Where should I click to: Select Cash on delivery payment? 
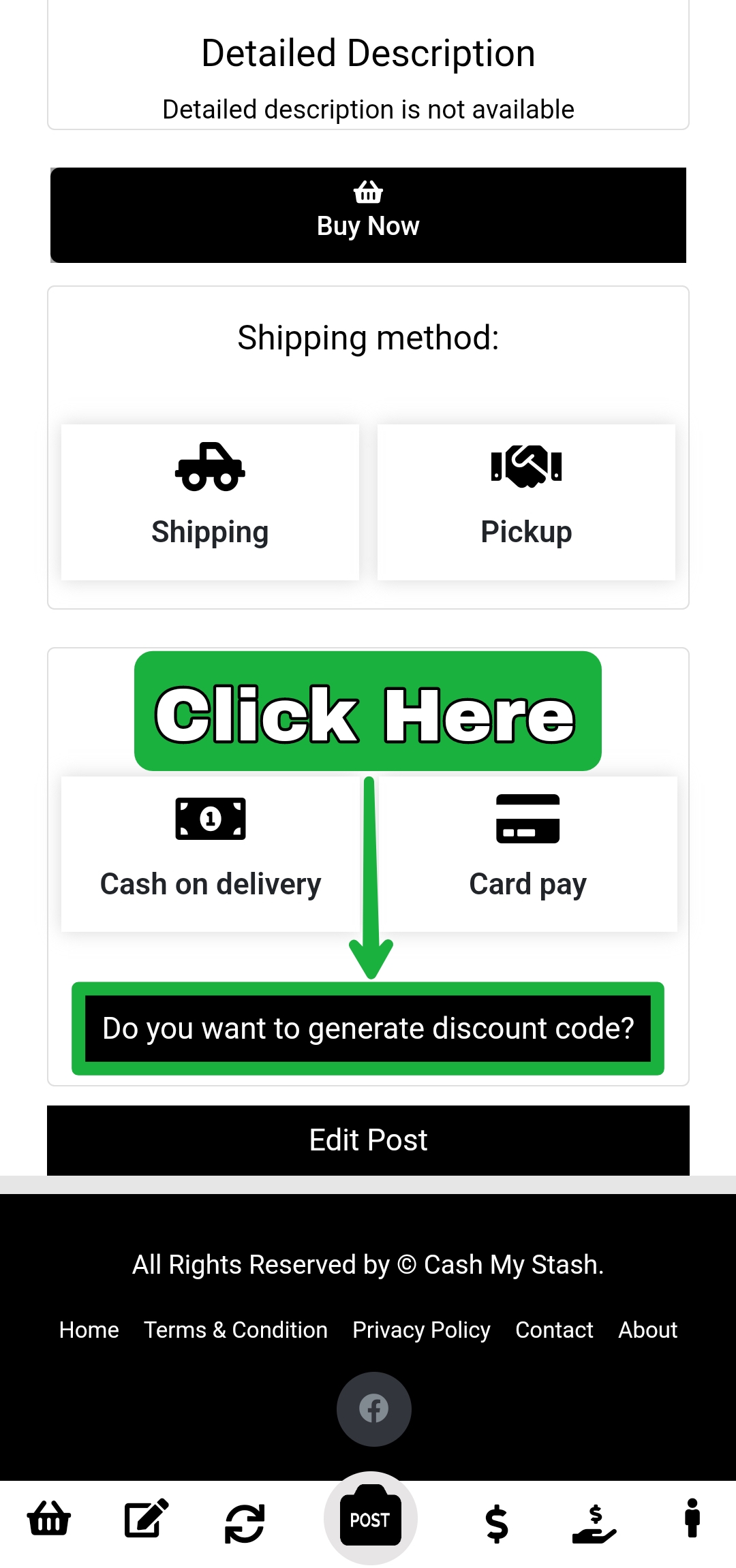[210, 853]
